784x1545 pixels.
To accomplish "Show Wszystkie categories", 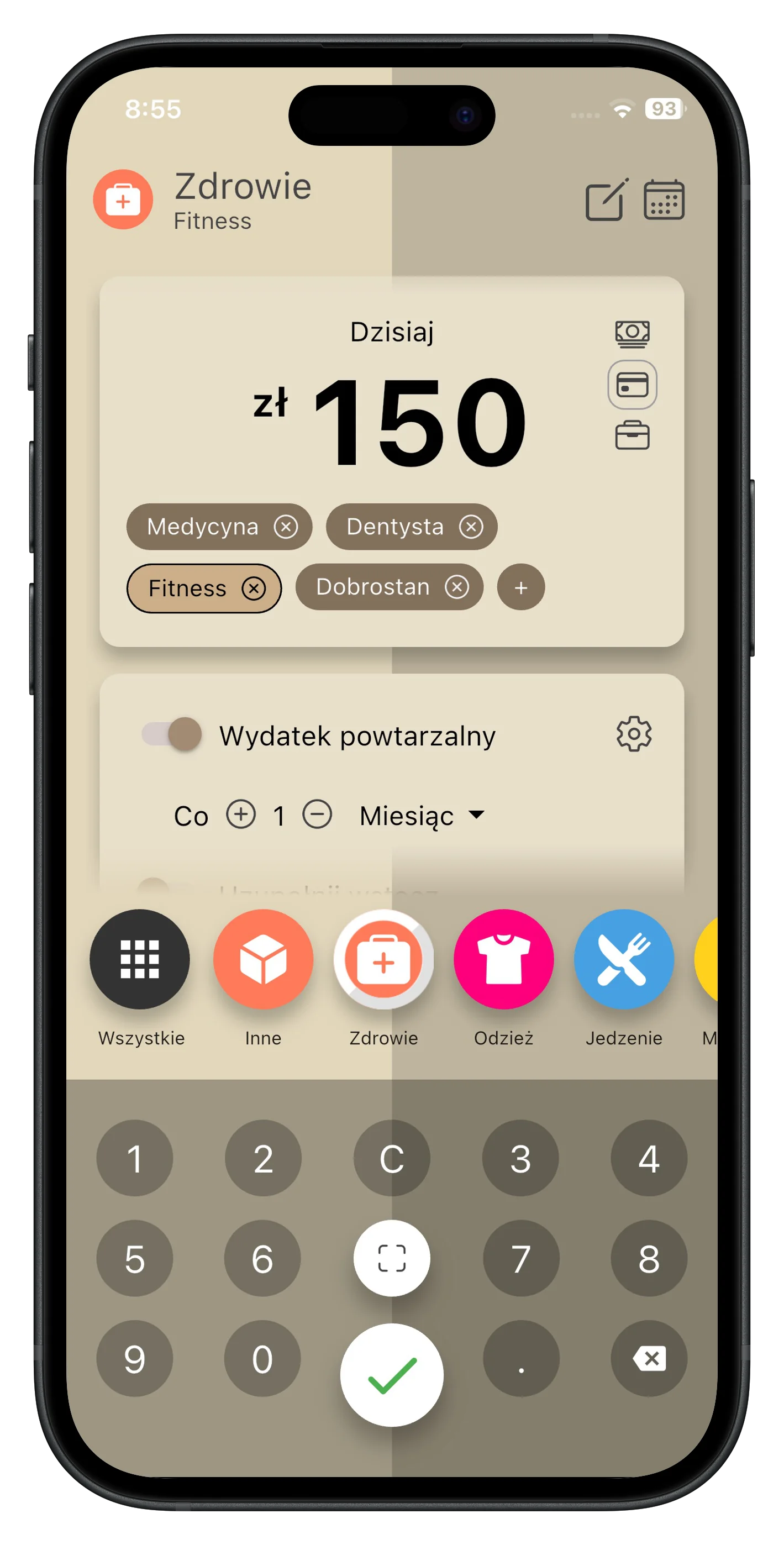I will (140, 960).
